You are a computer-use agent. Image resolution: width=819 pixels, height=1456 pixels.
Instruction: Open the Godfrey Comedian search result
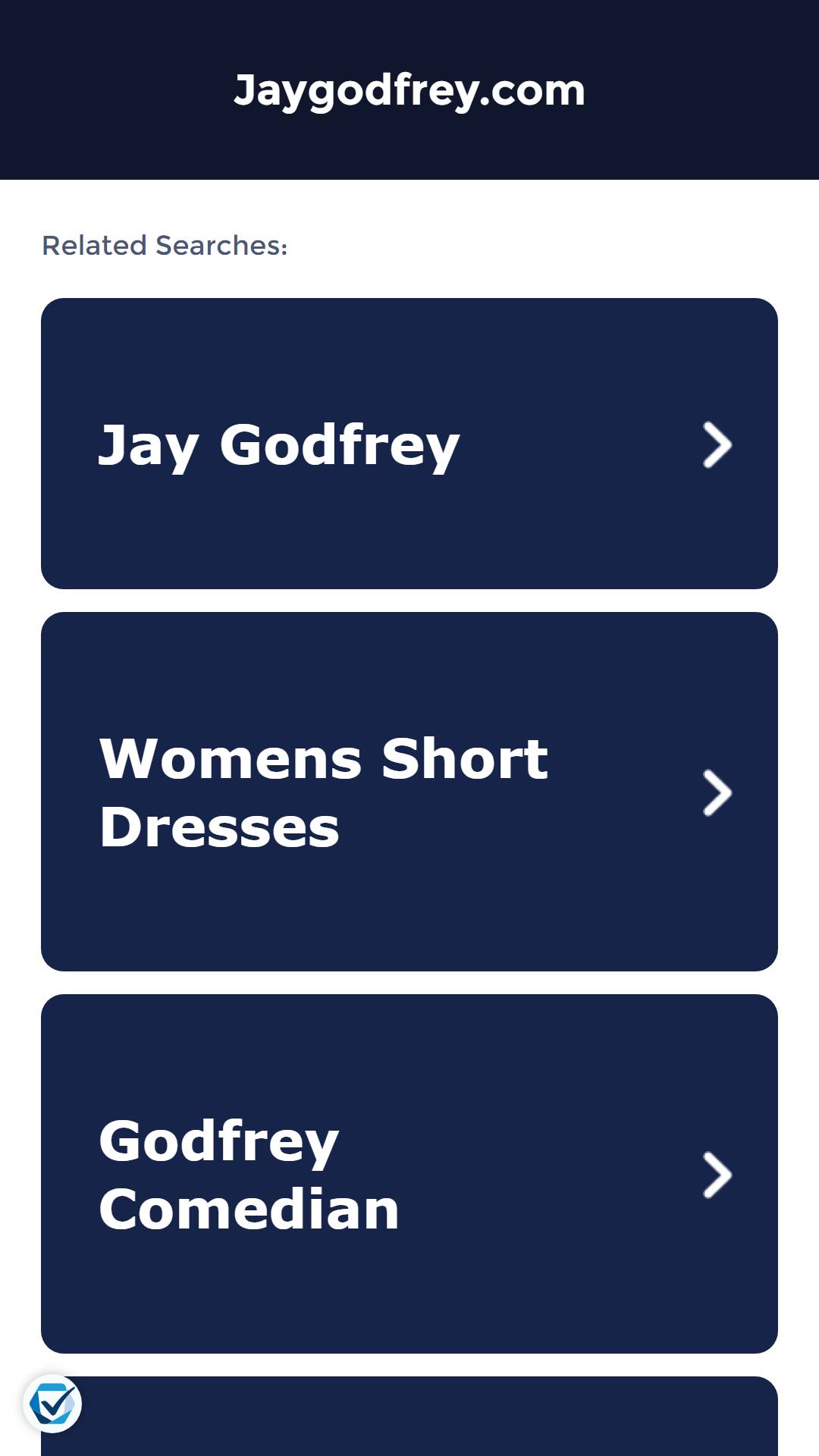[409, 1174]
